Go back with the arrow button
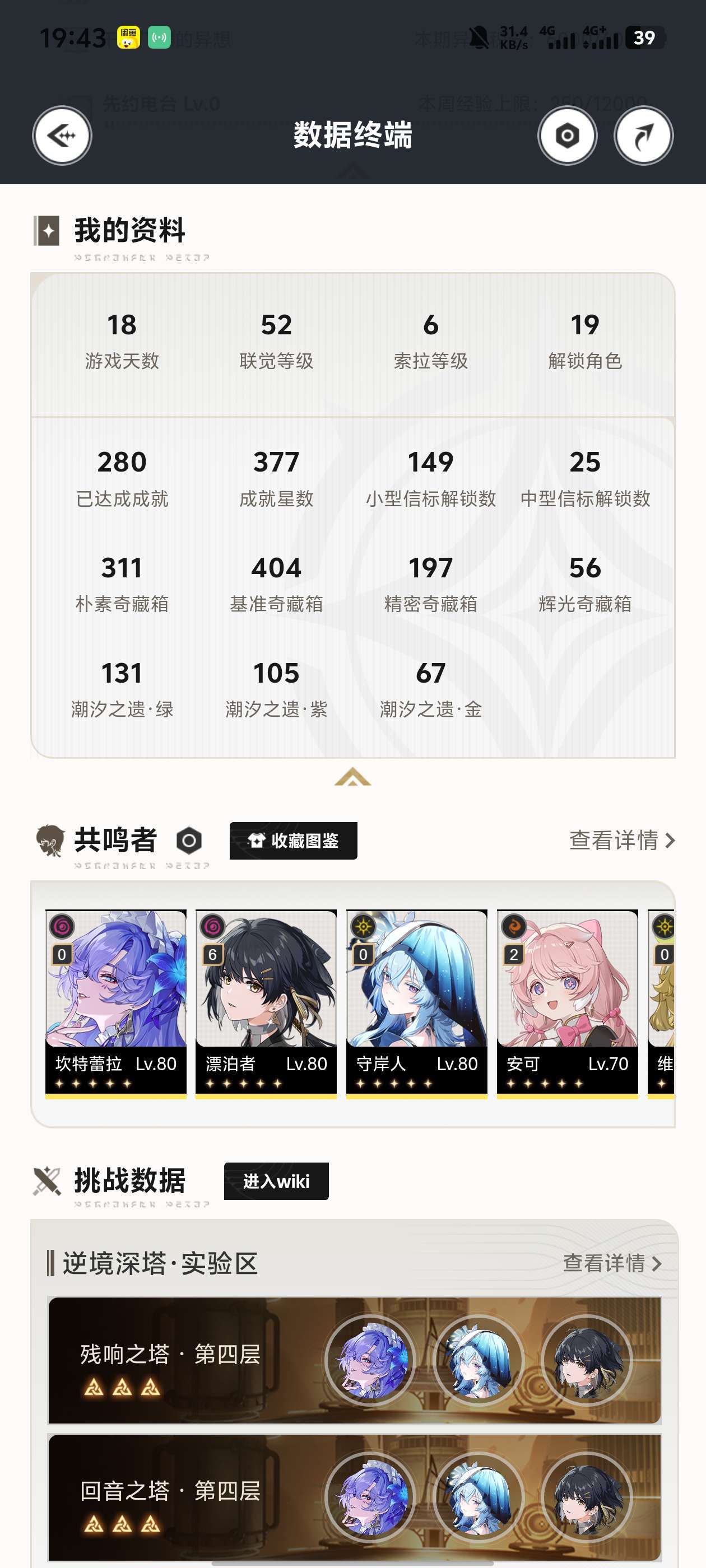 (62, 135)
